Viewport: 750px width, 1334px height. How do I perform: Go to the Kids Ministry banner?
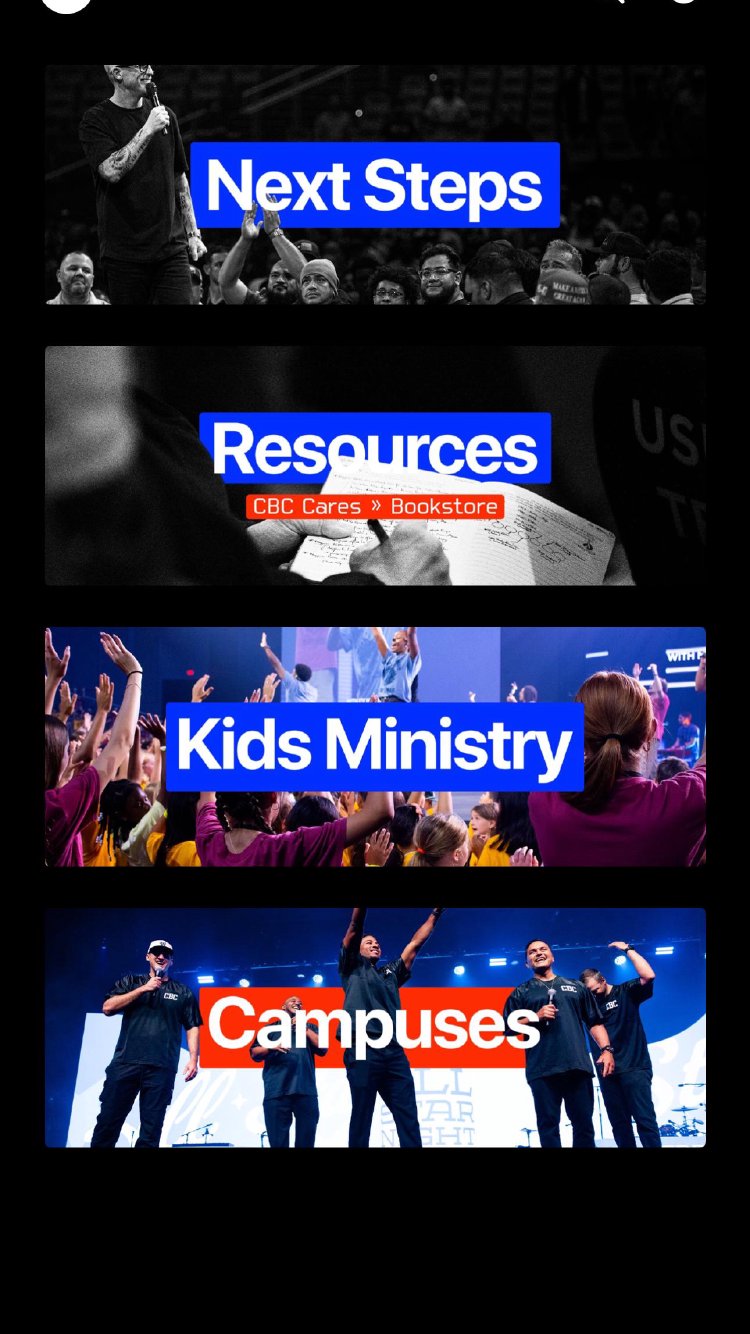coord(375,746)
